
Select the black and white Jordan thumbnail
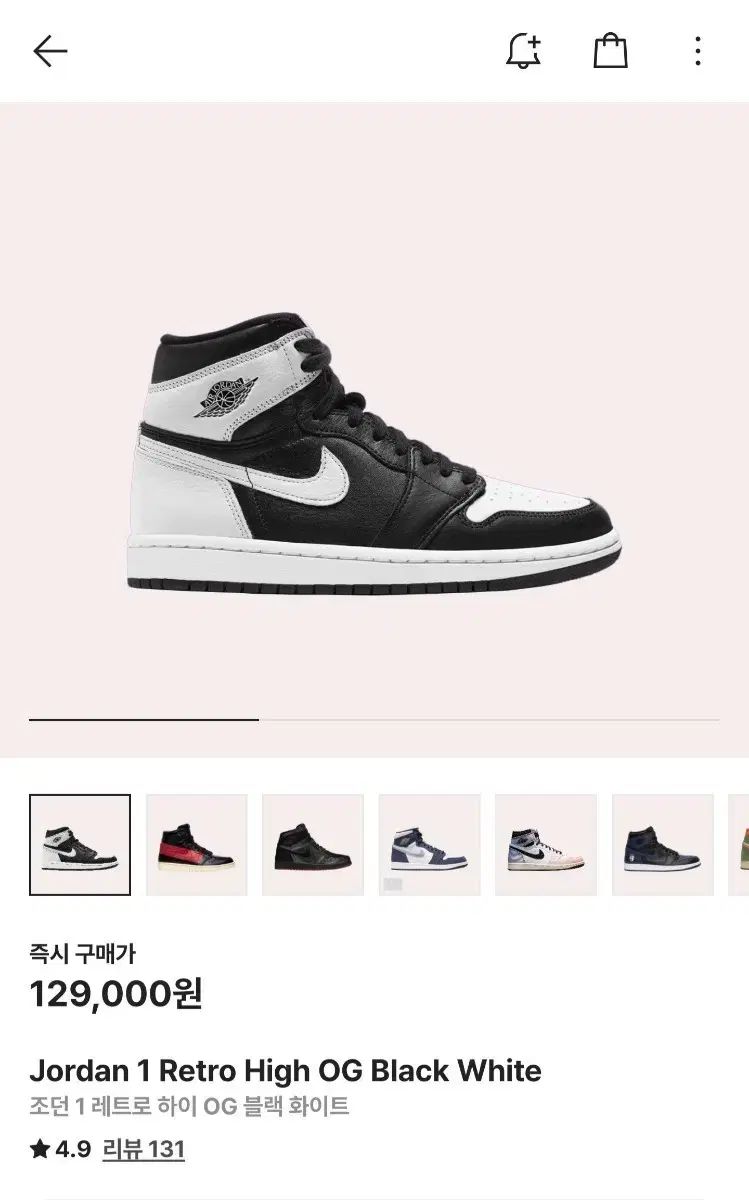pos(80,845)
